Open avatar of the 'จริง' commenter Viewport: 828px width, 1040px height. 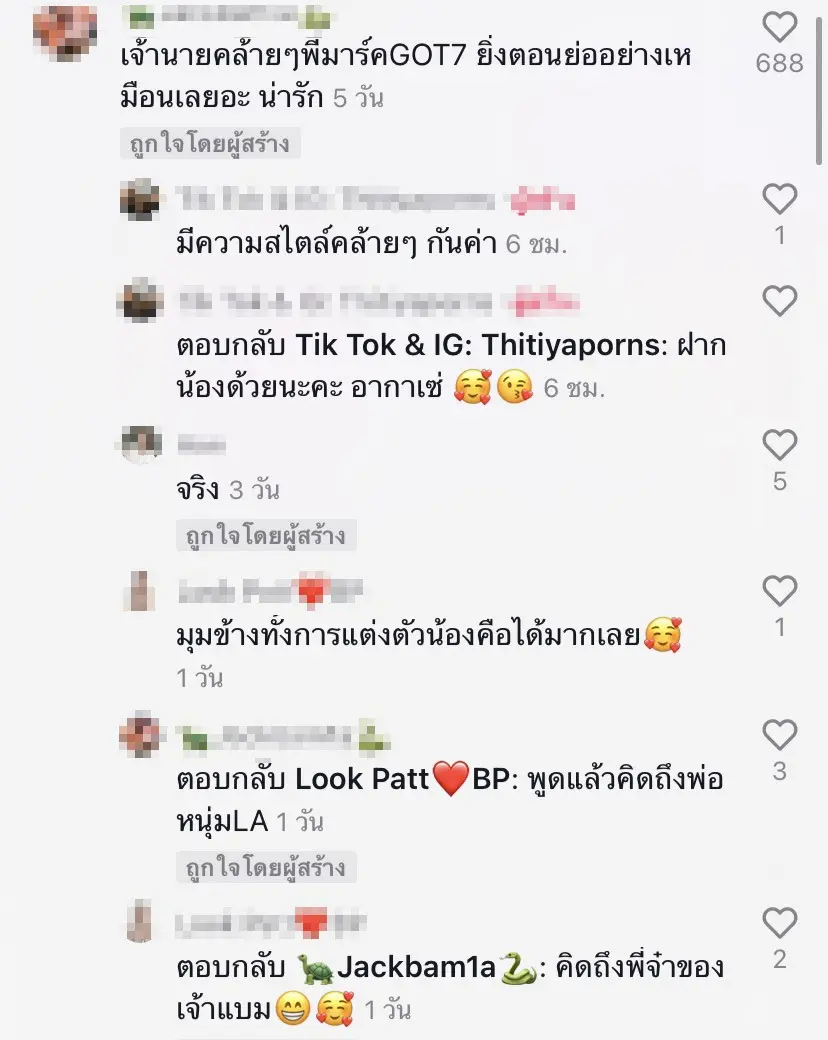(140, 444)
